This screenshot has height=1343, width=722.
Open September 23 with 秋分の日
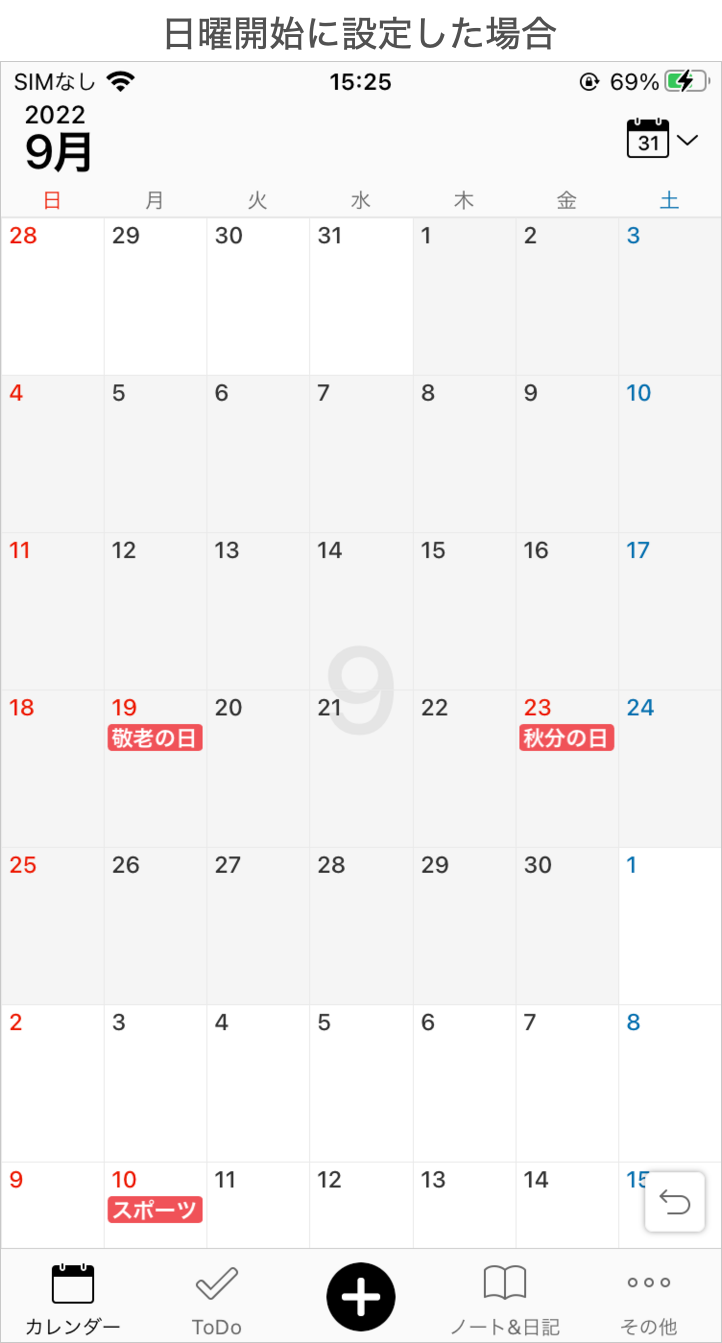point(567,768)
